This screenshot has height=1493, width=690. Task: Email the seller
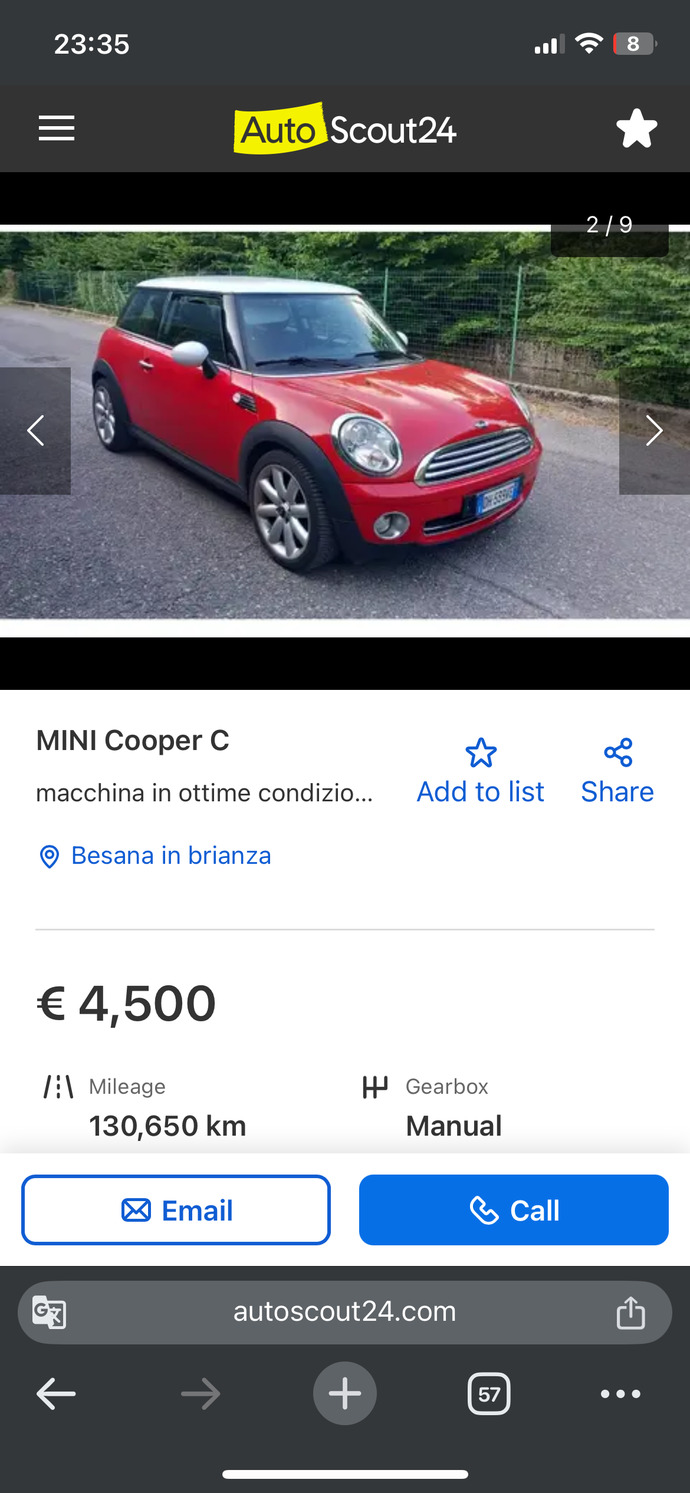(176, 1210)
